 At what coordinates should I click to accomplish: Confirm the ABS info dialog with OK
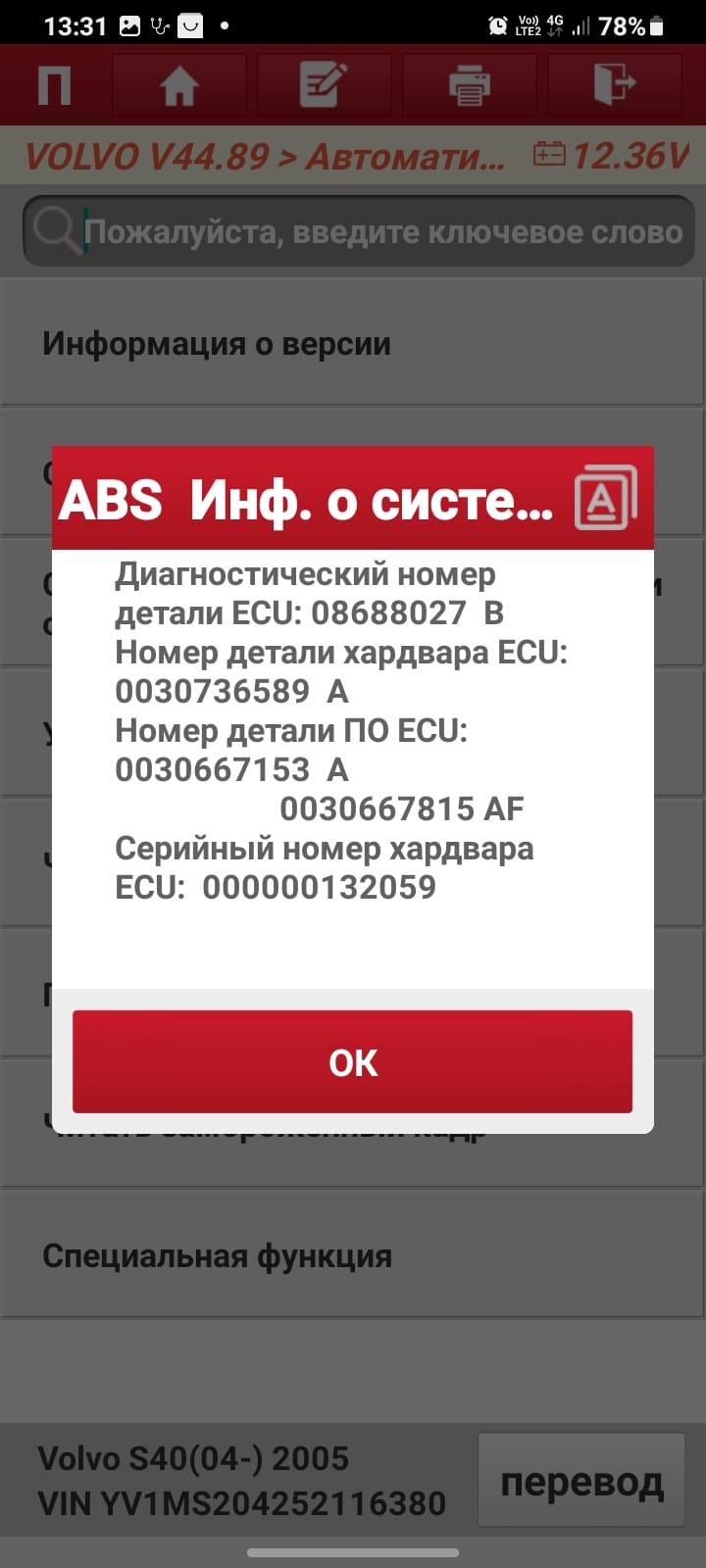[x=352, y=1061]
